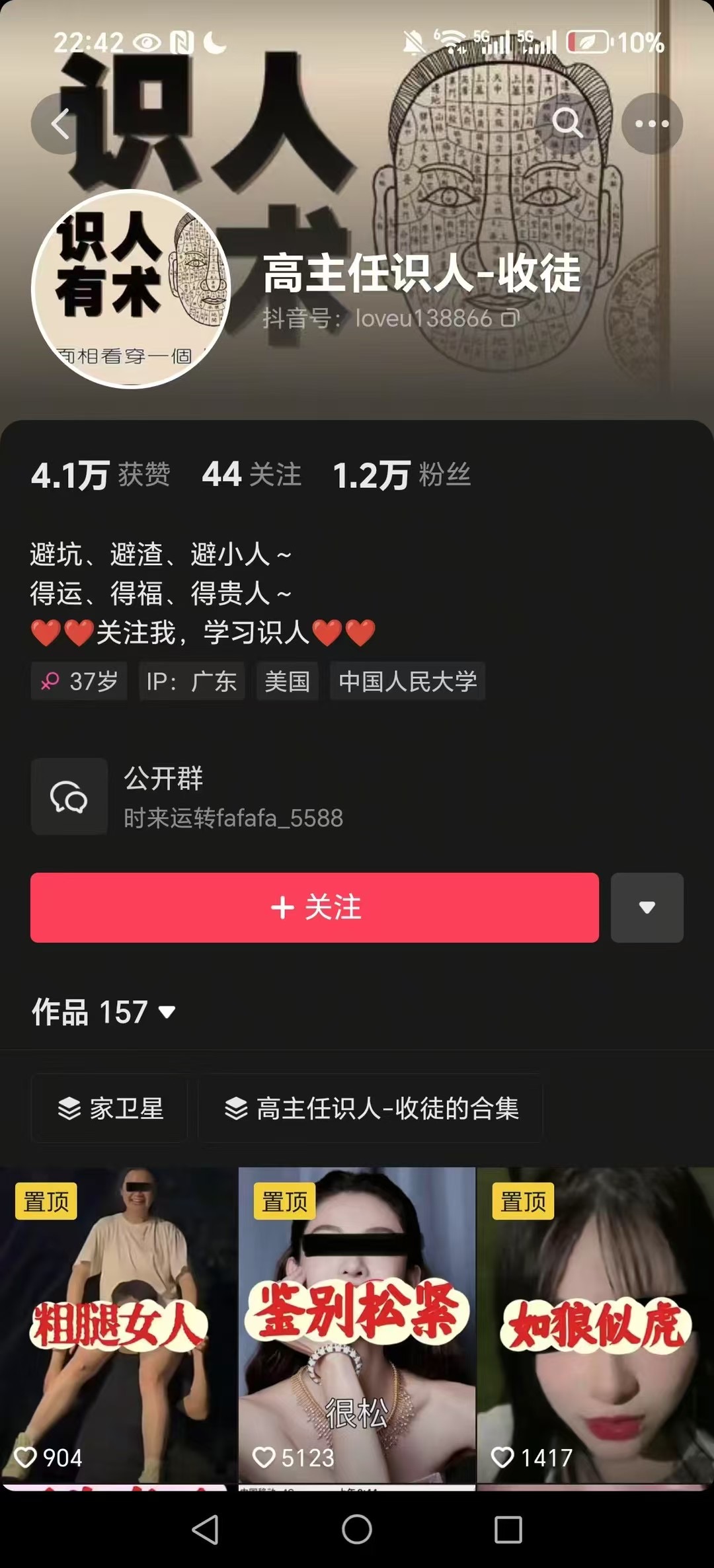Open the three-dot overflow menu
714x1568 pixels.
(652, 124)
